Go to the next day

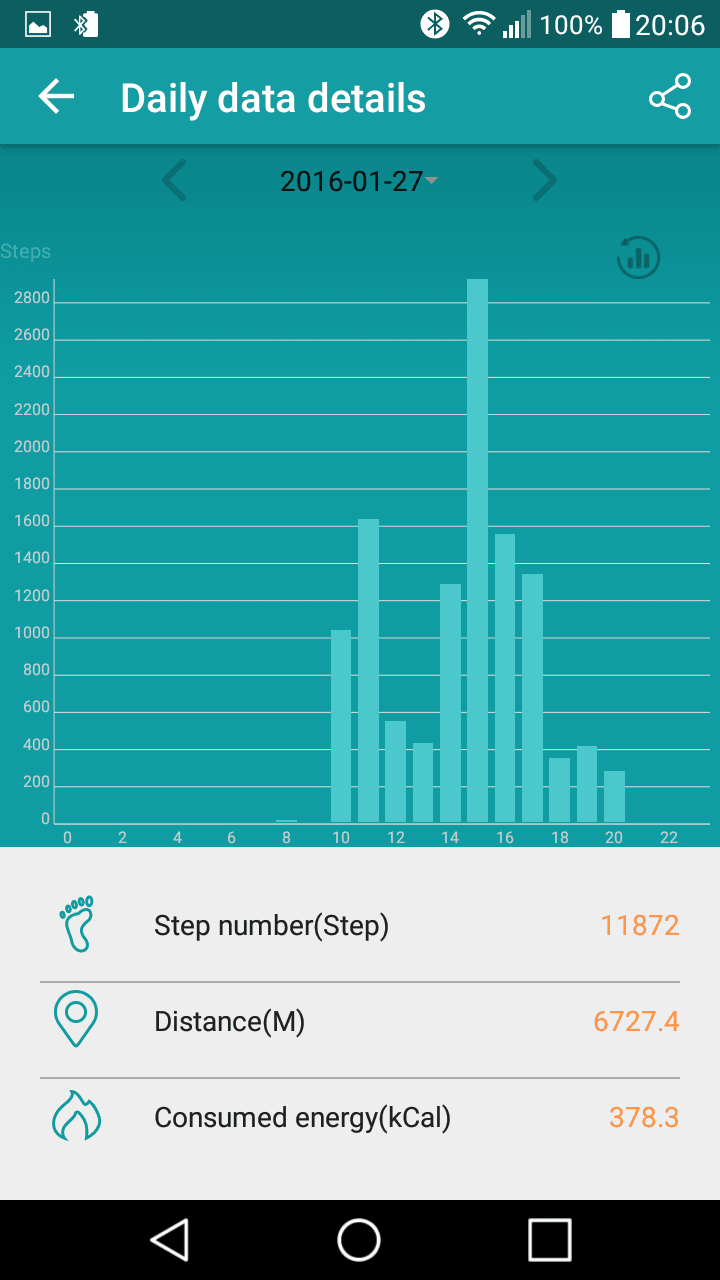pyautogui.click(x=544, y=181)
